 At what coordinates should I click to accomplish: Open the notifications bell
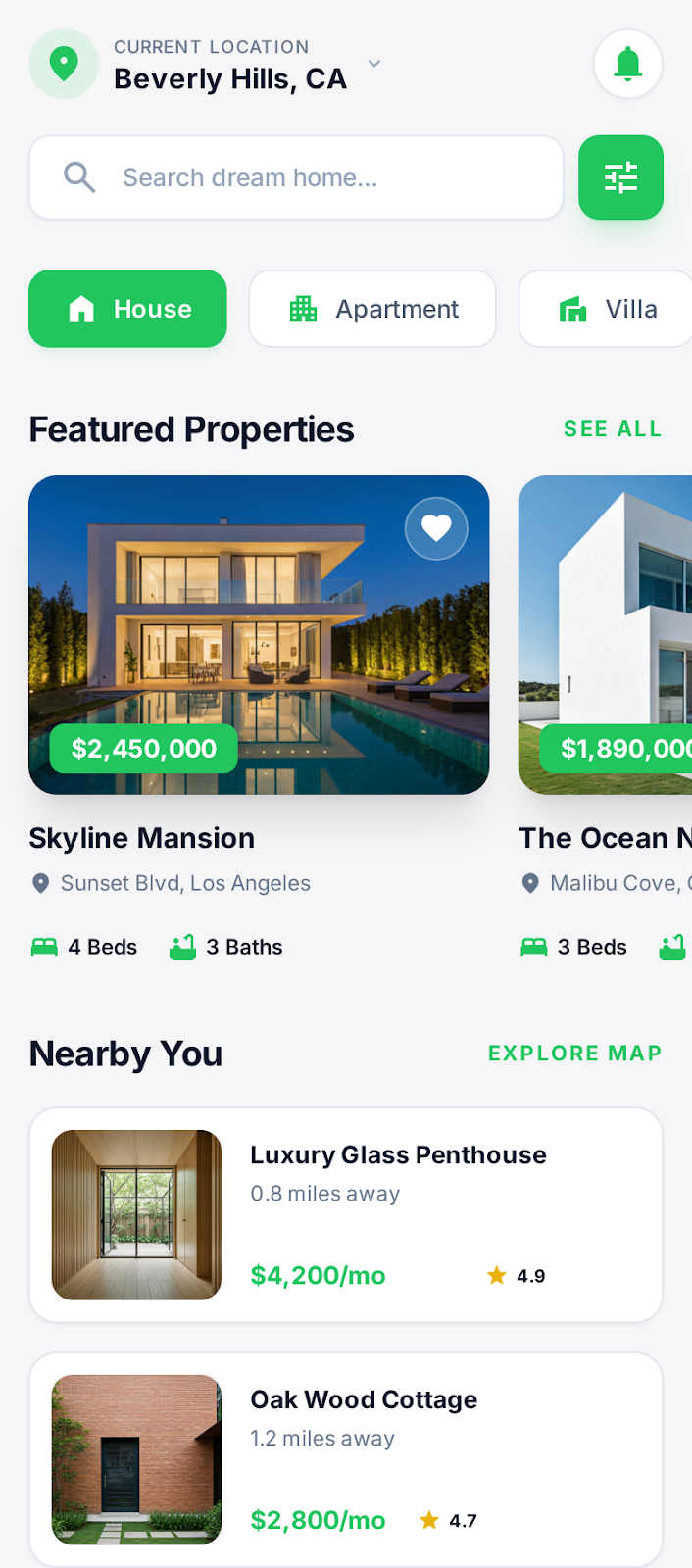[627, 65]
